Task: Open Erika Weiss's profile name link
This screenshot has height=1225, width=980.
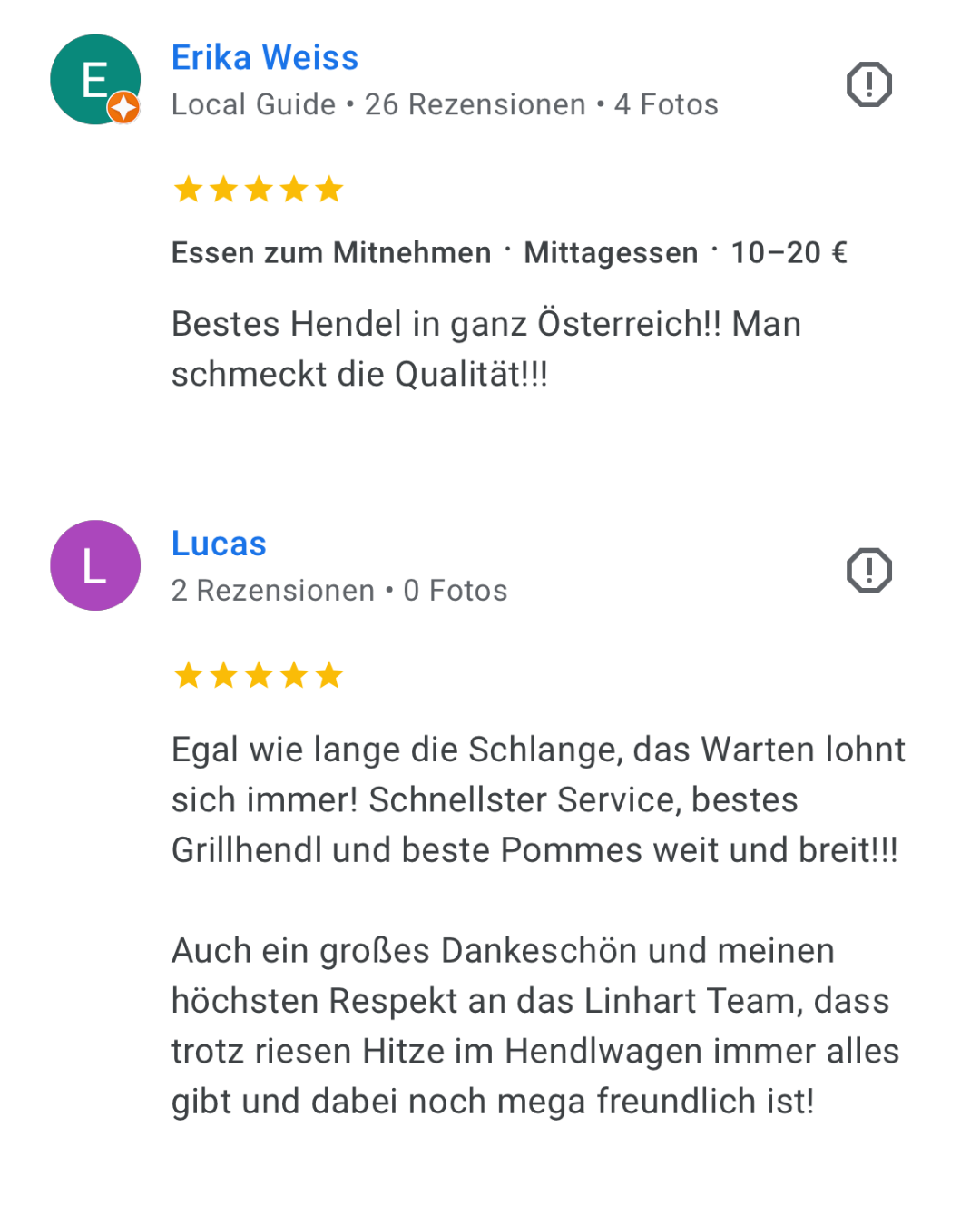Action: click(x=265, y=58)
